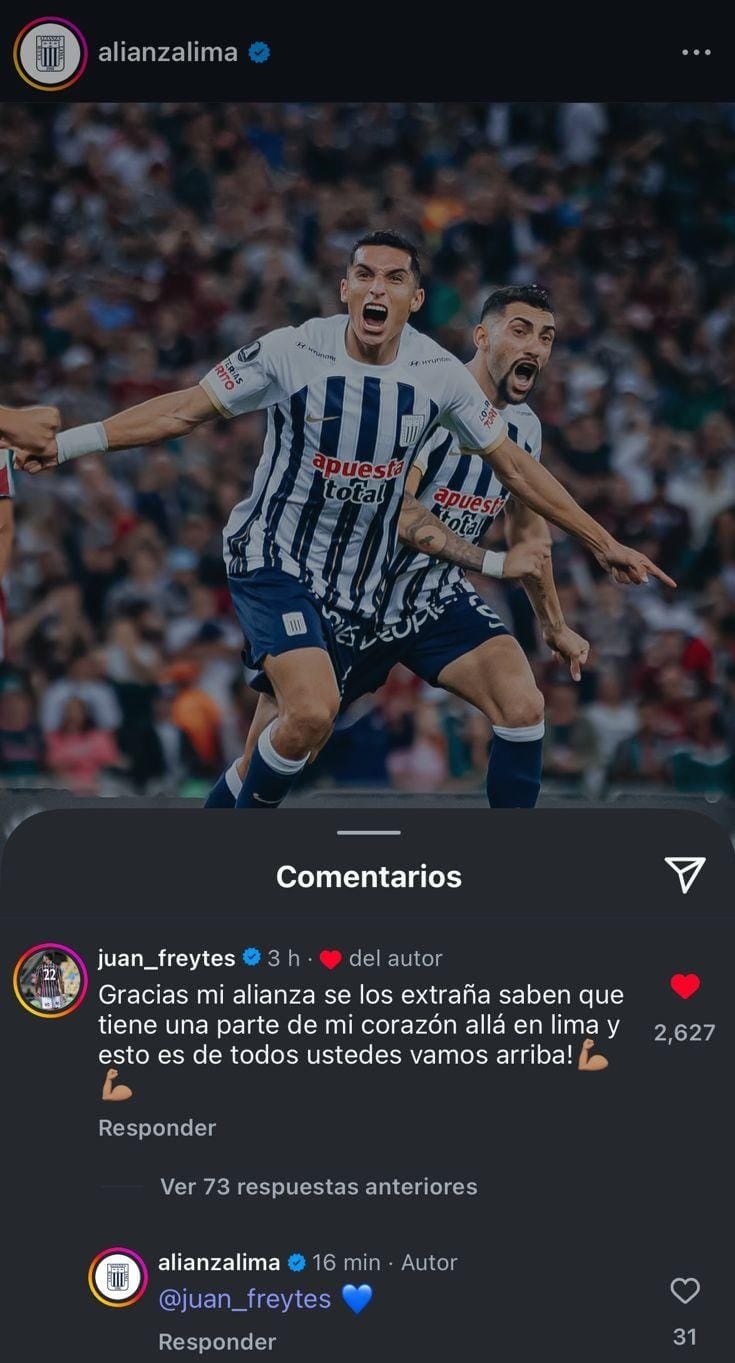Click the 'del autor' heart badge
Image resolution: width=735 pixels, height=1363 pixels.
click(x=330, y=957)
